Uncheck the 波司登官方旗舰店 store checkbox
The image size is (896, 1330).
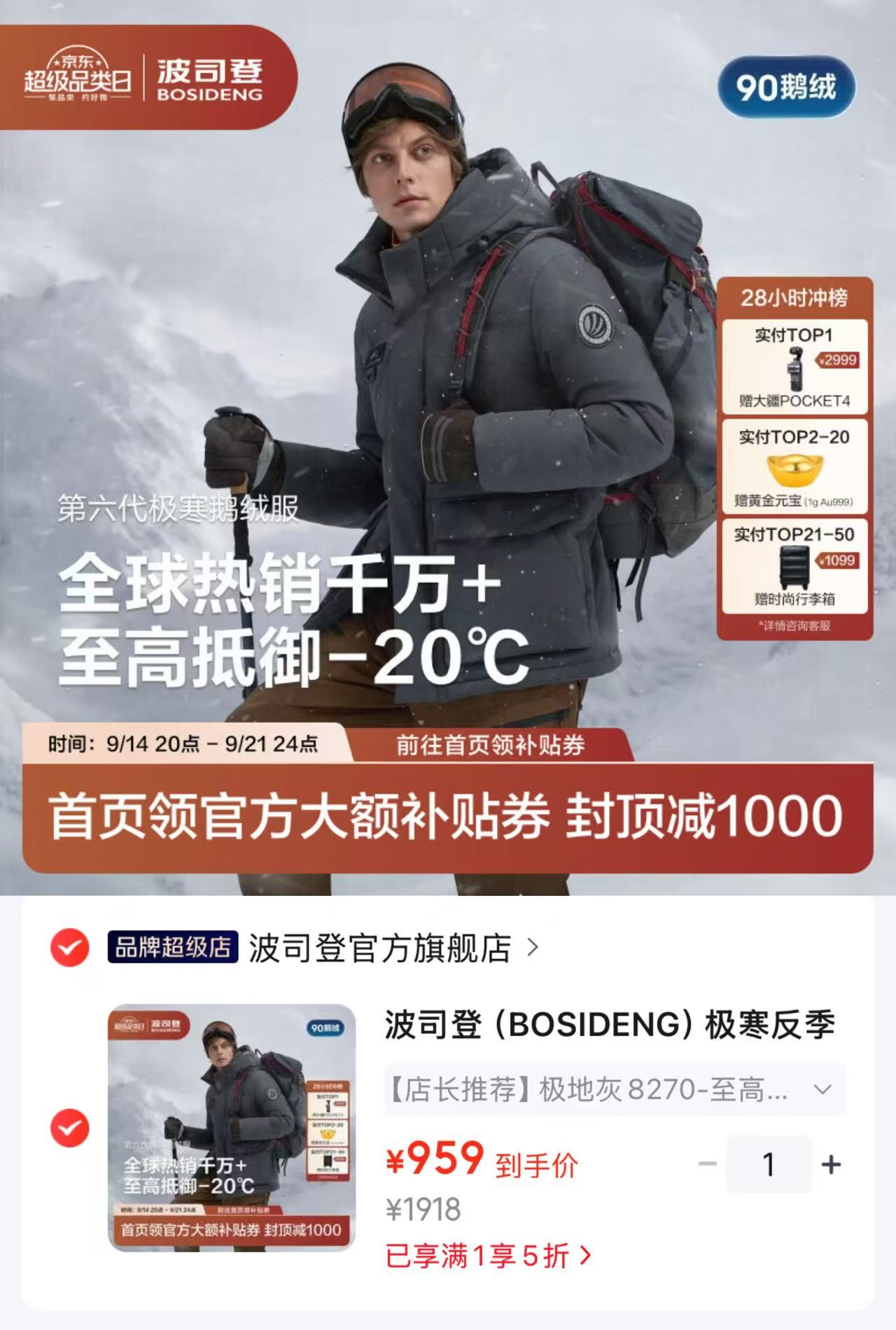69,948
